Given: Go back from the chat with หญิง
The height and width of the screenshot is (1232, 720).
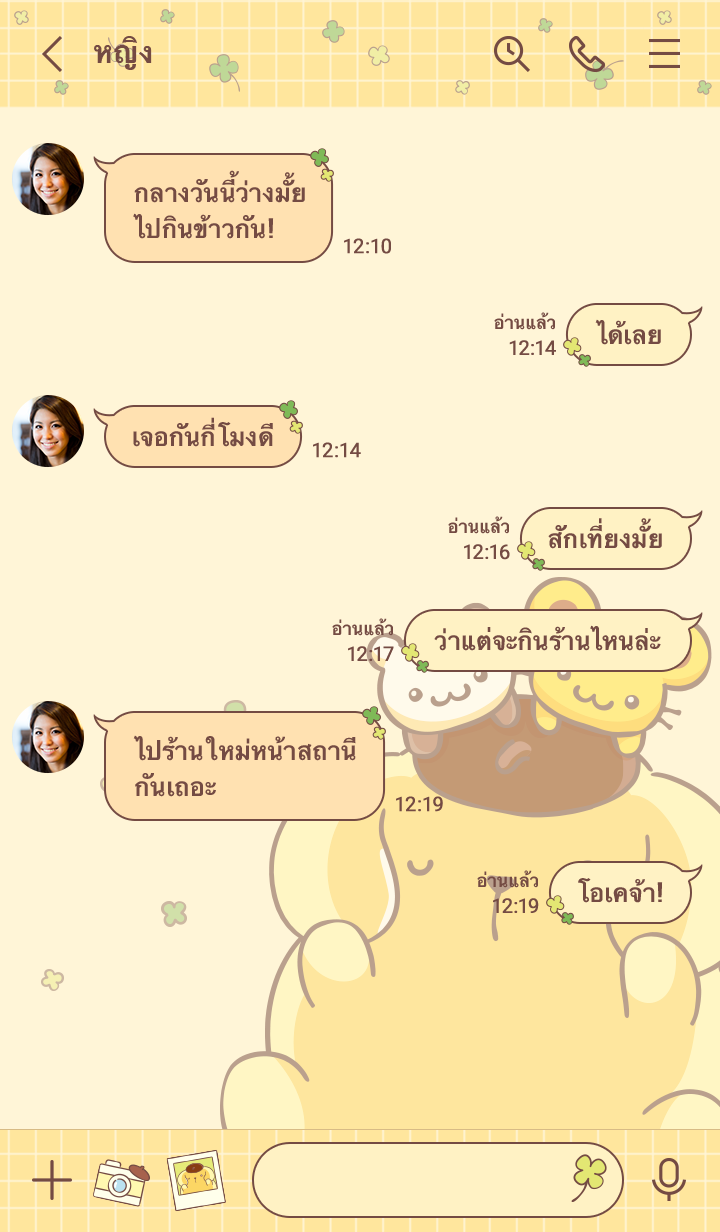Looking at the screenshot, I should click(x=52, y=54).
